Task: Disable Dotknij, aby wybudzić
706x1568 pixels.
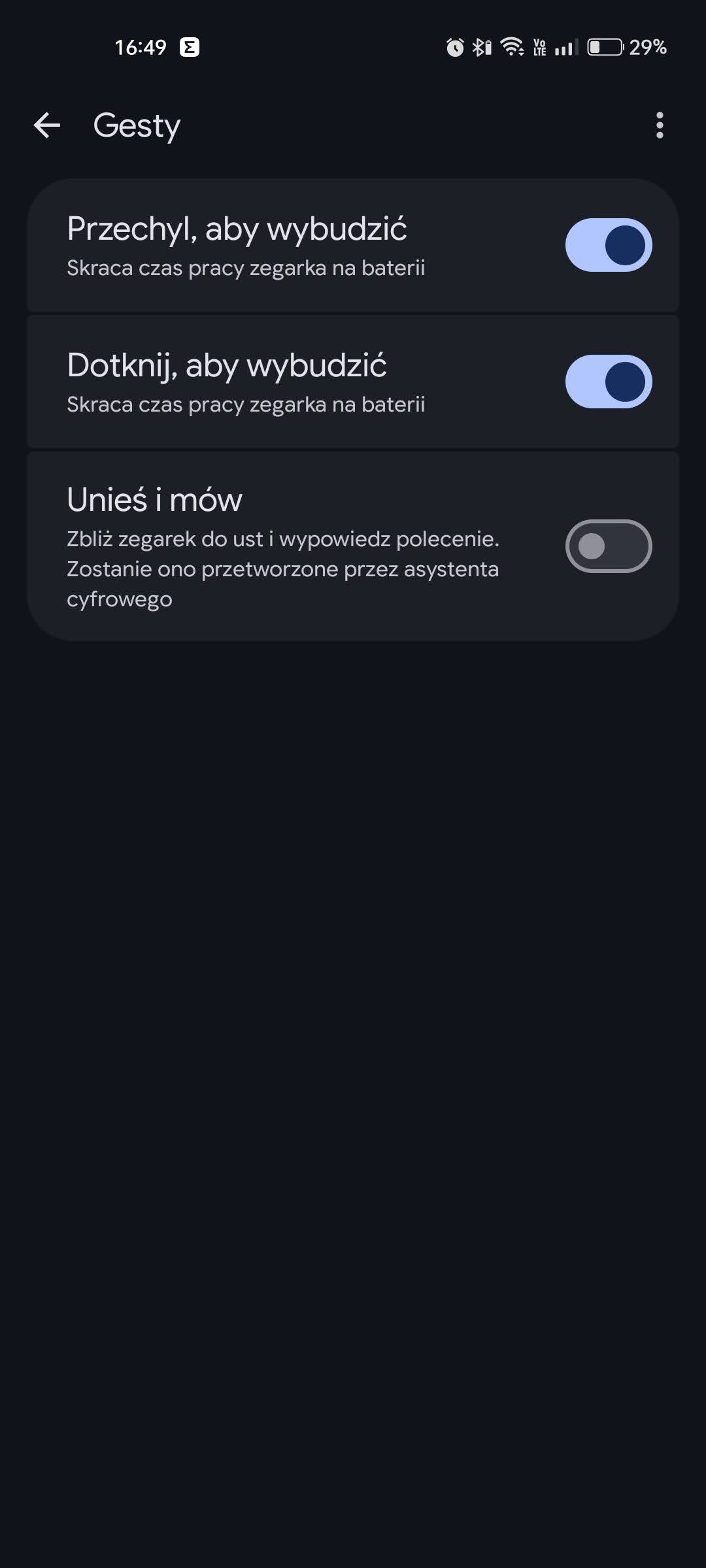Action: pos(608,382)
